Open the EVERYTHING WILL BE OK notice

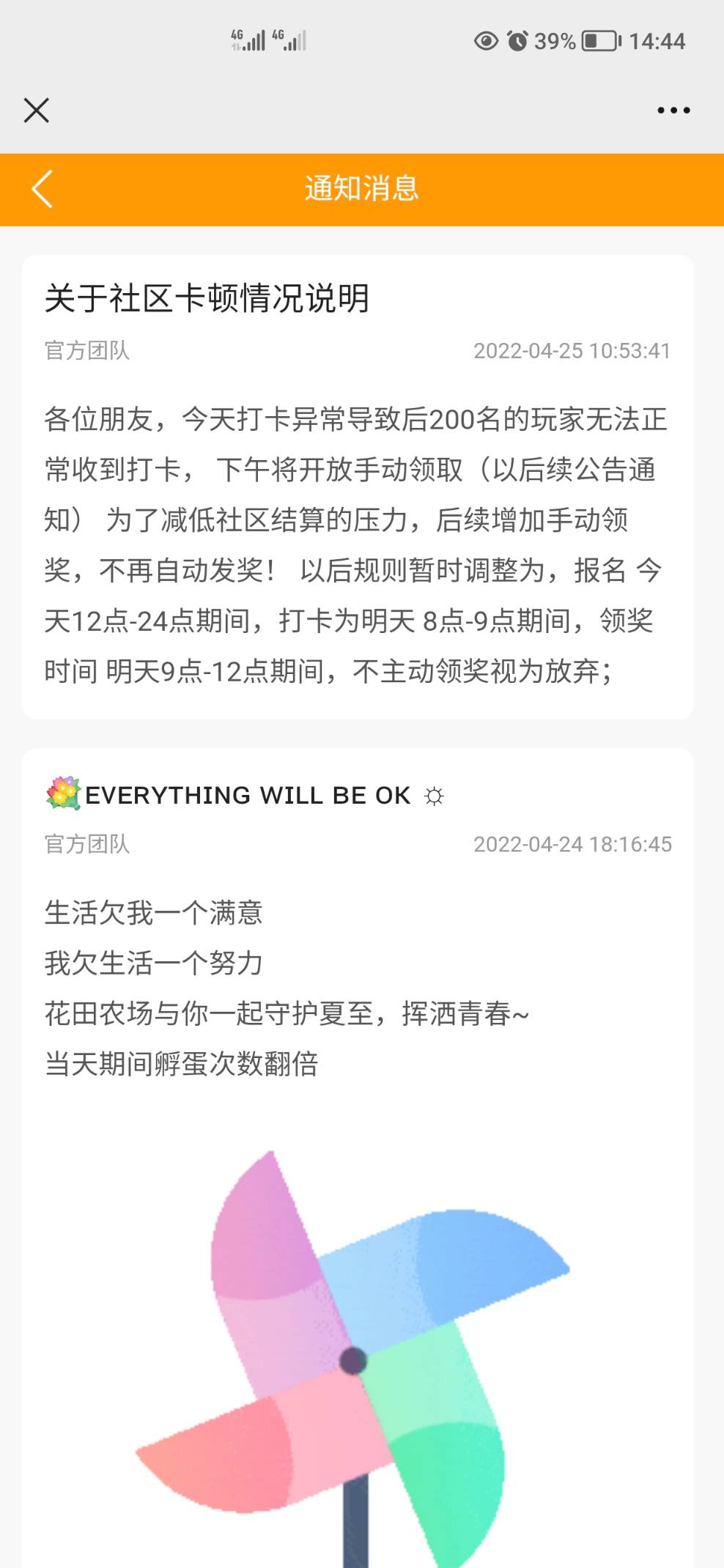[x=248, y=796]
